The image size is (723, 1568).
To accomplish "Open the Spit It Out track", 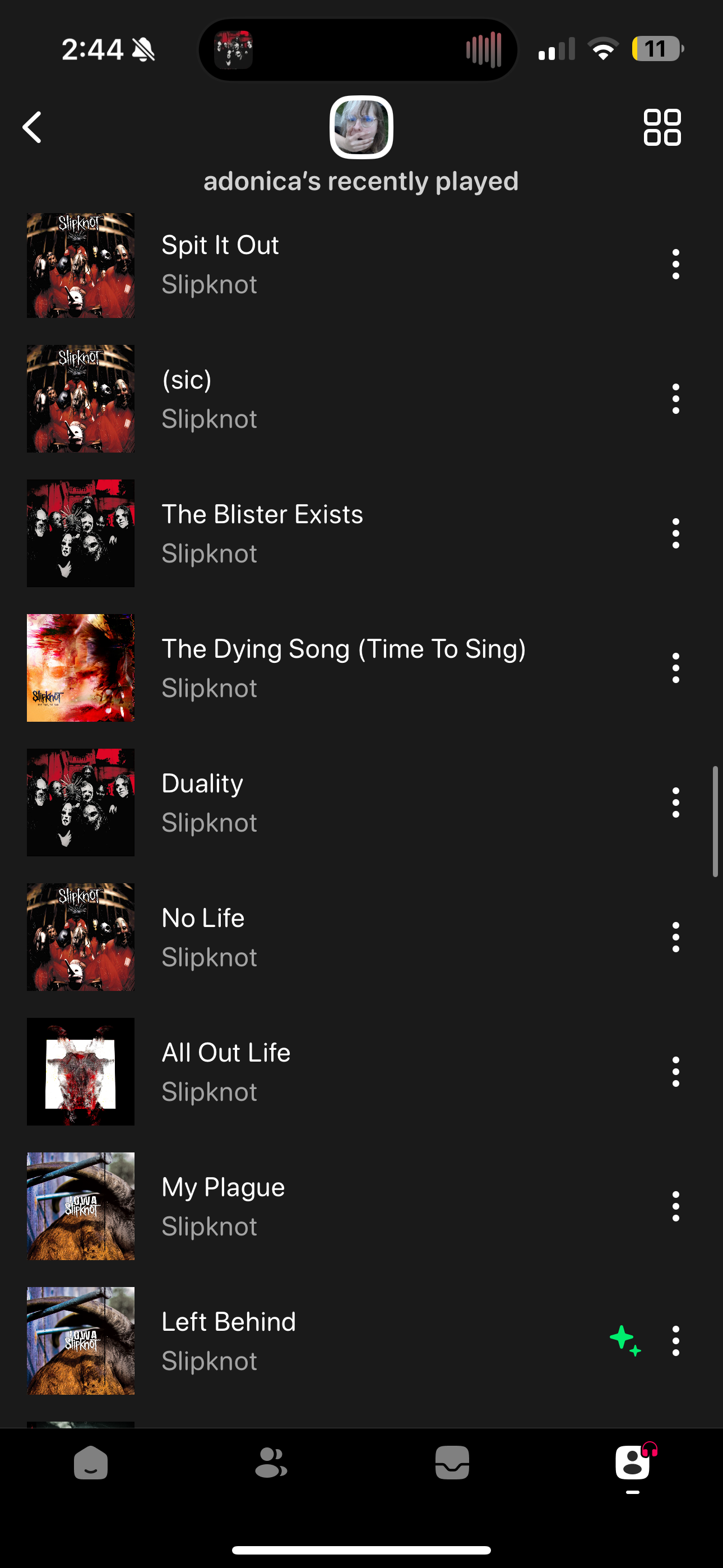I will pyautogui.click(x=220, y=245).
